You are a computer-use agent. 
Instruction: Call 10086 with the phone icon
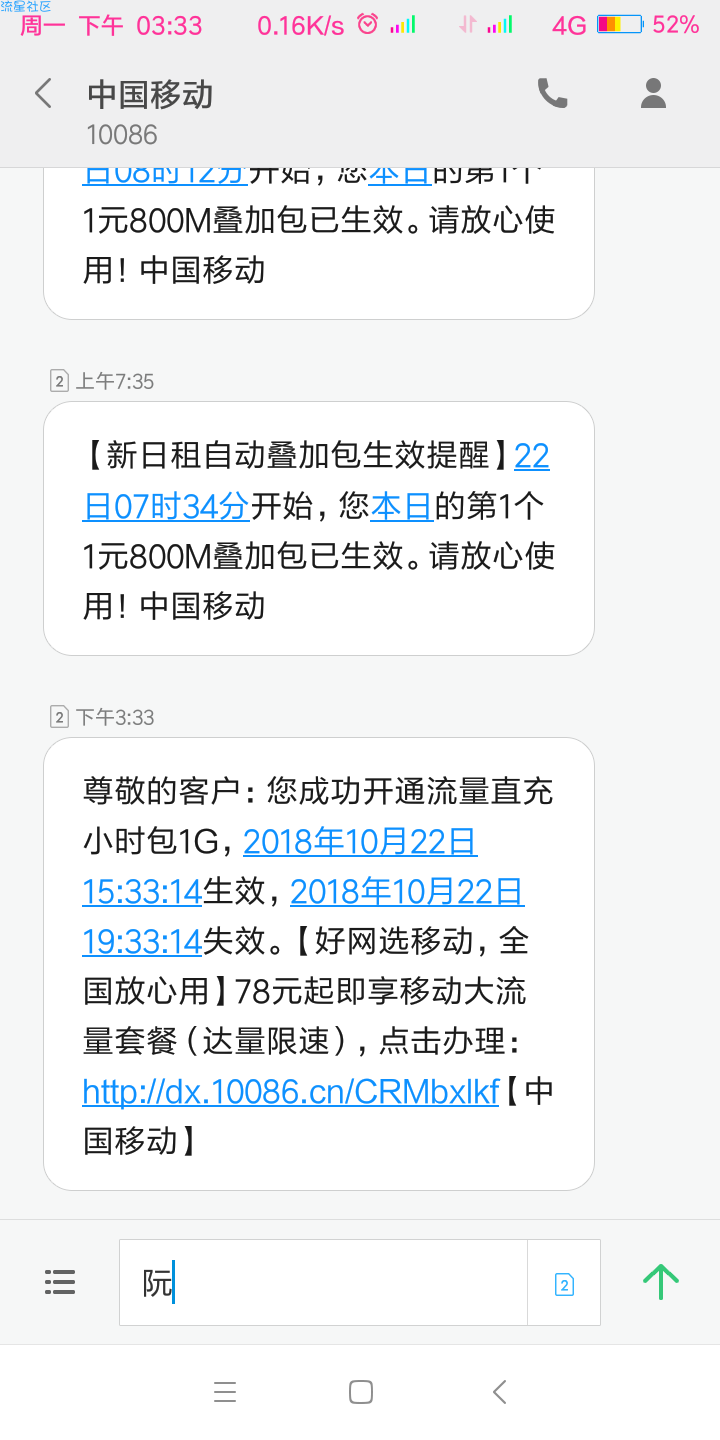pos(552,93)
